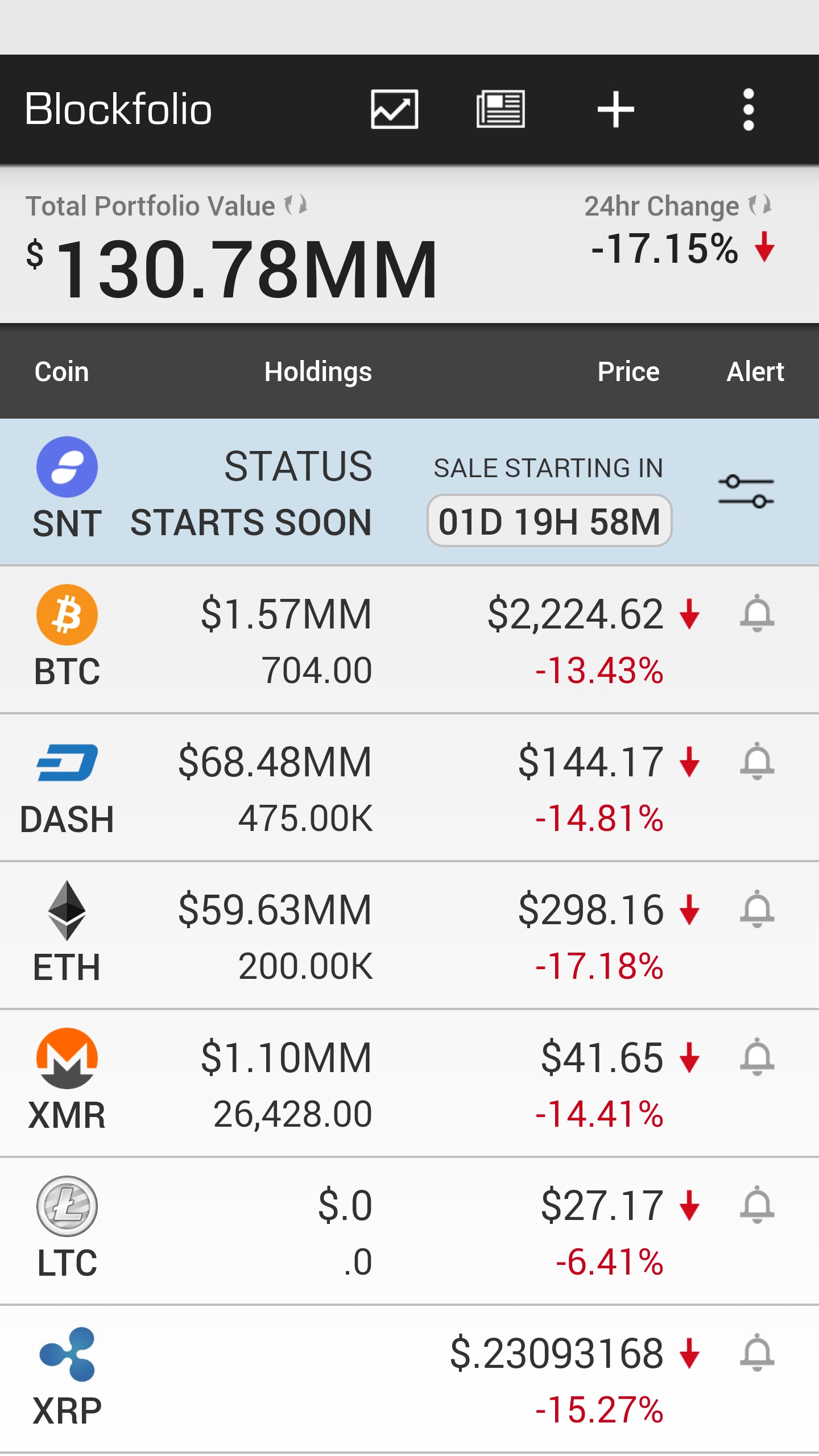Open the XRP coin row
This screenshot has width=819, height=1456.
[x=409, y=1379]
